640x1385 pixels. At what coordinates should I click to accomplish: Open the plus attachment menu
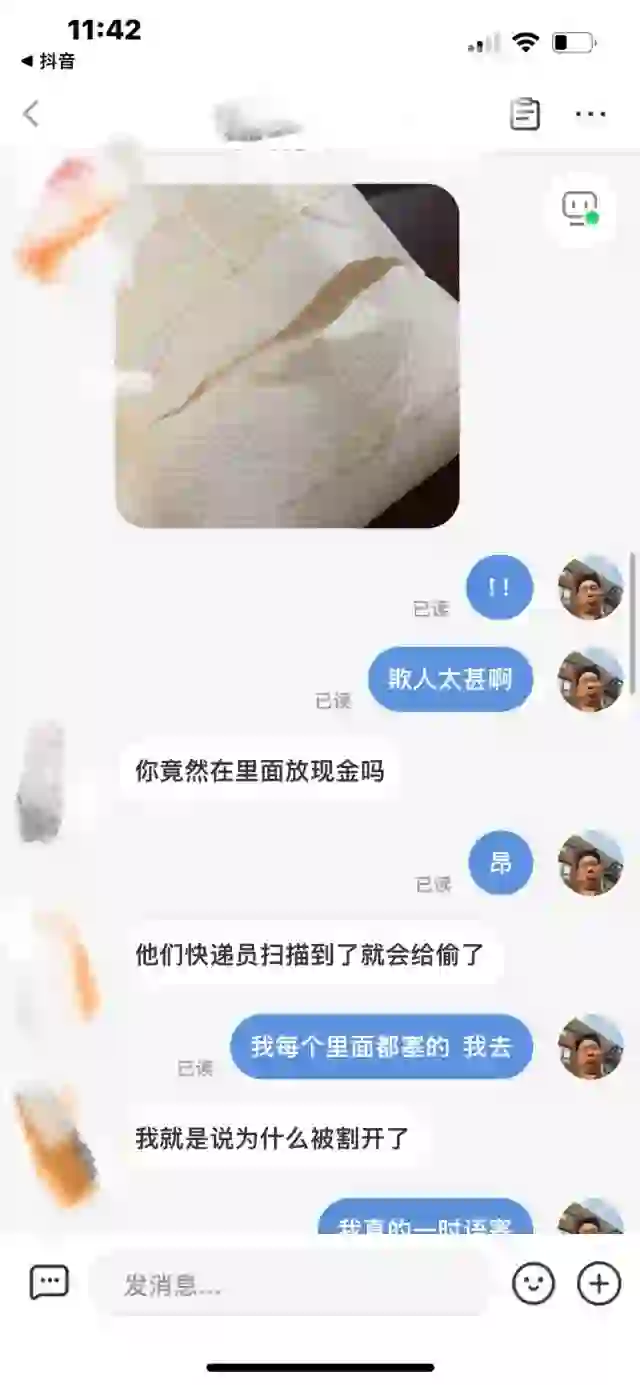[x=599, y=1284]
